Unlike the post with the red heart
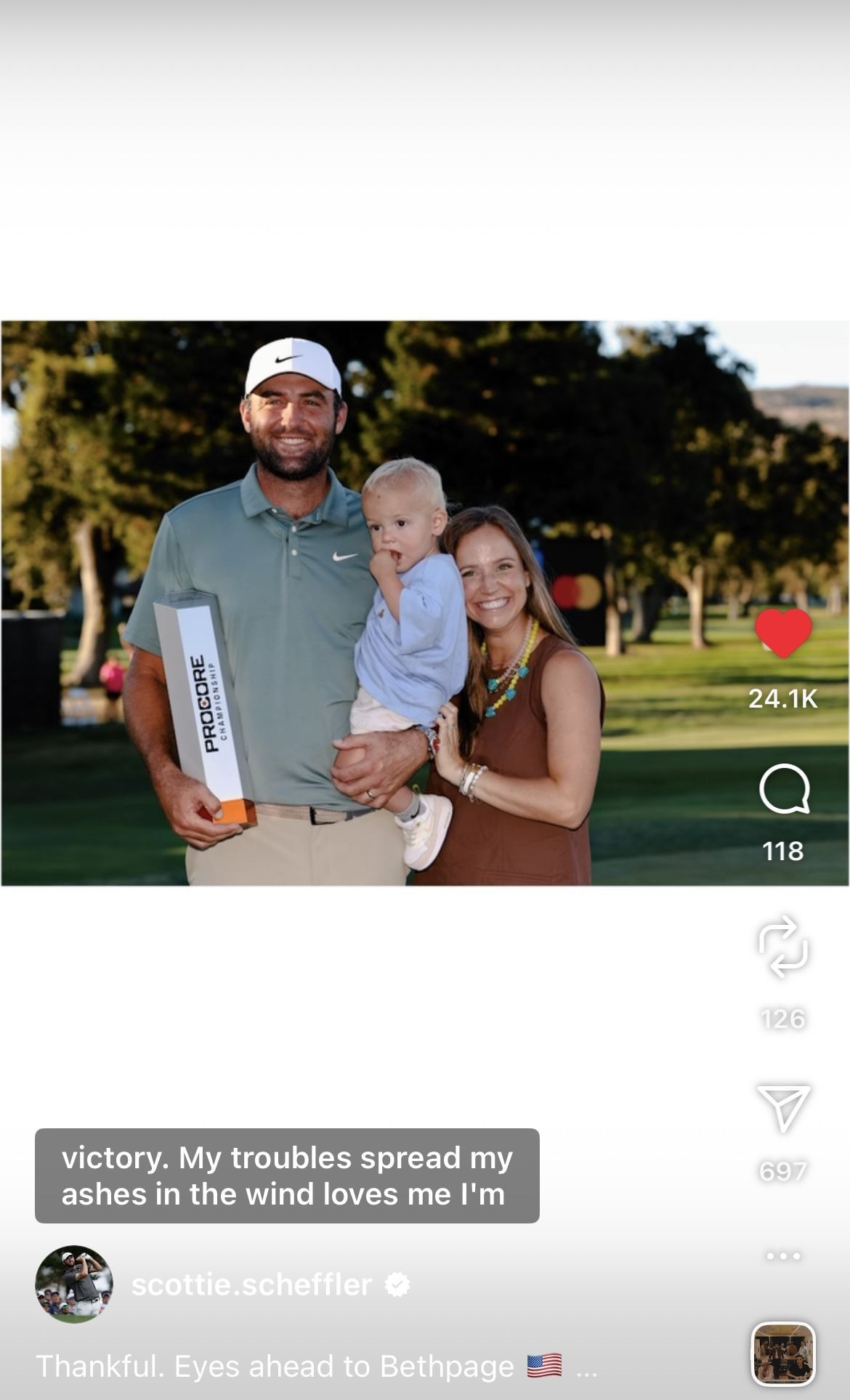Screen dimensions: 850x1400 coord(783,633)
